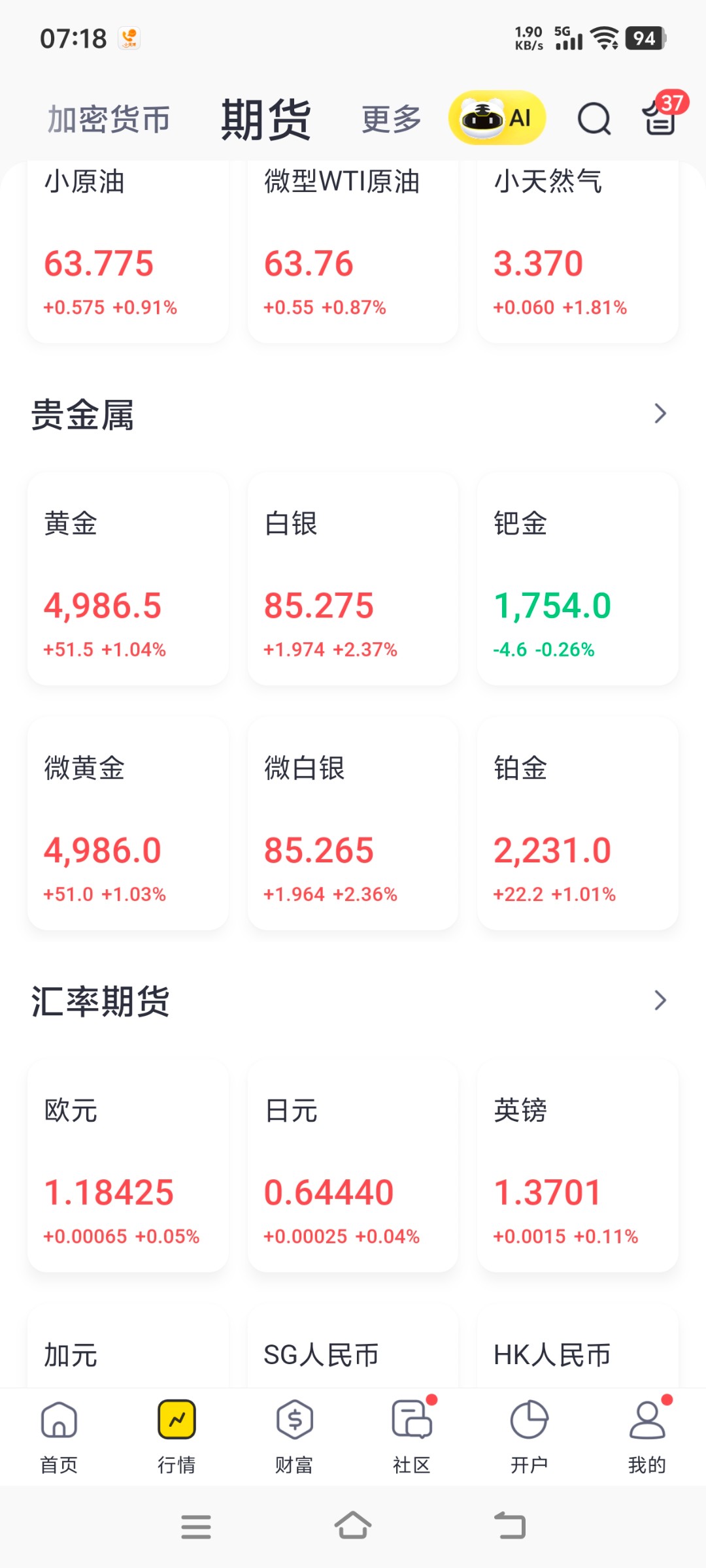The width and height of the screenshot is (706, 1568).
Task: Open the 更多 tab
Action: coord(392,120)
